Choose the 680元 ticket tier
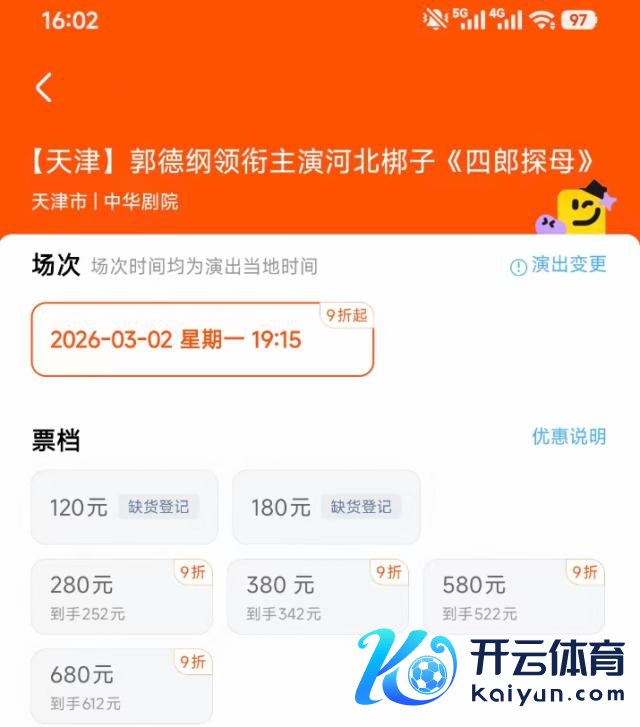Screen dimensions: 640x727 coord(122,685)
